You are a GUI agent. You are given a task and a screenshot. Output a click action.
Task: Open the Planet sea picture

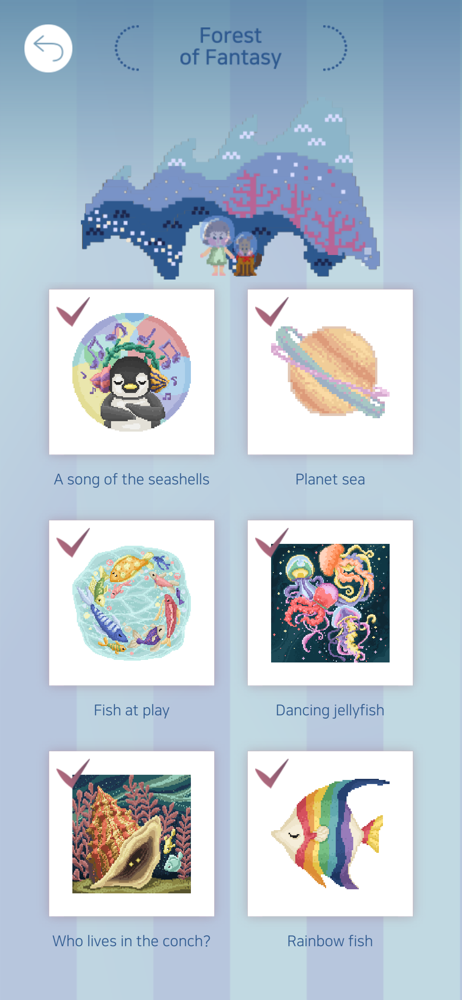pyautogui.click(x=330, y=372)
